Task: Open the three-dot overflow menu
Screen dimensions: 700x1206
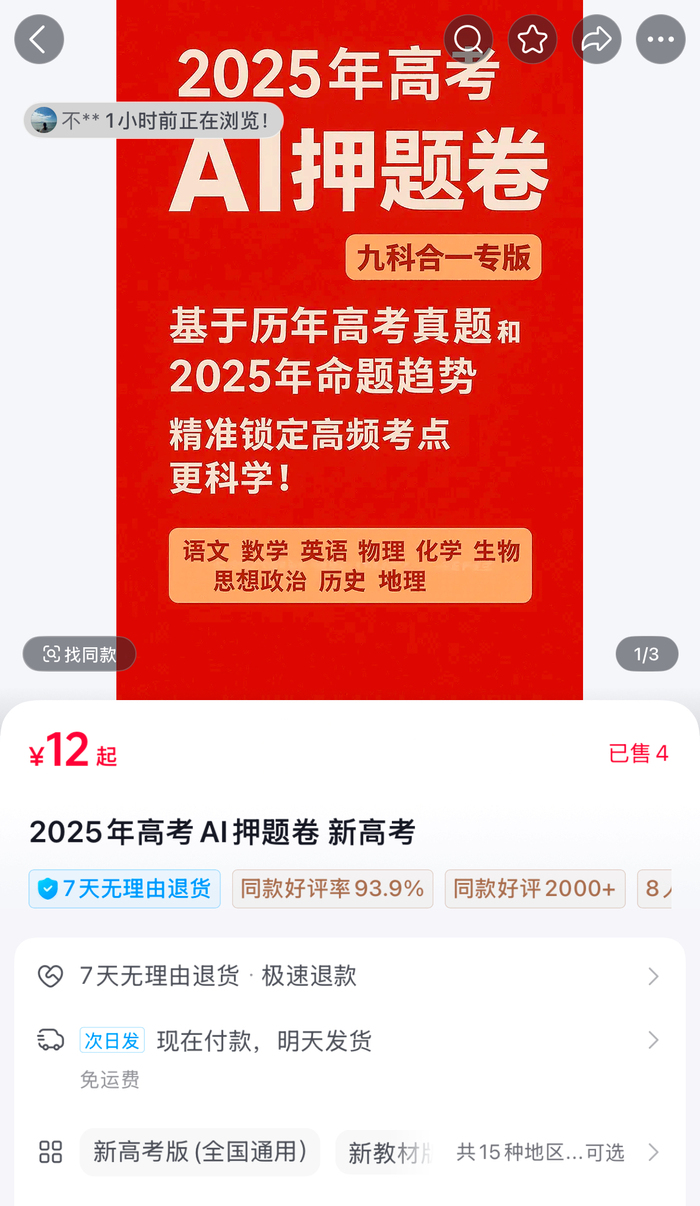Action: [661, 40]
